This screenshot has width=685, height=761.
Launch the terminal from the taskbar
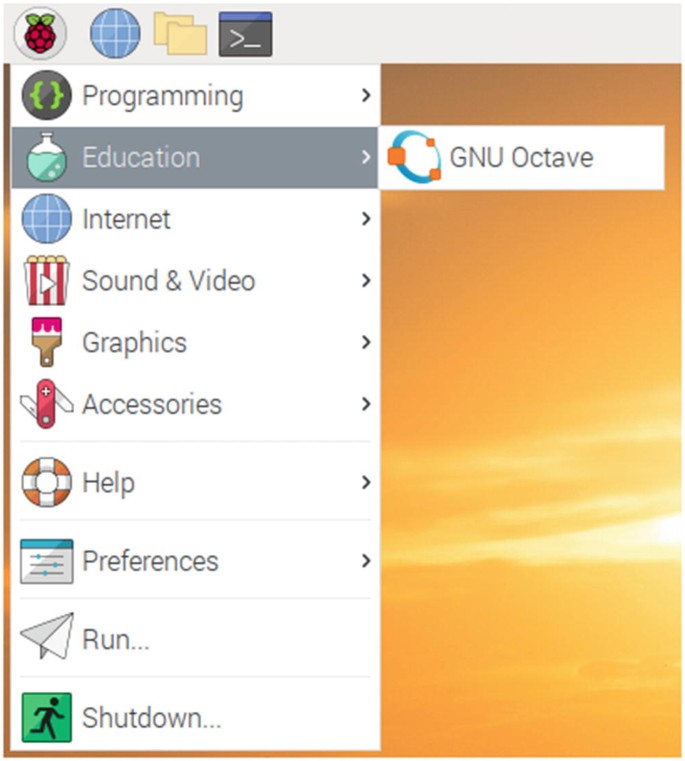(x=245, y=34)
